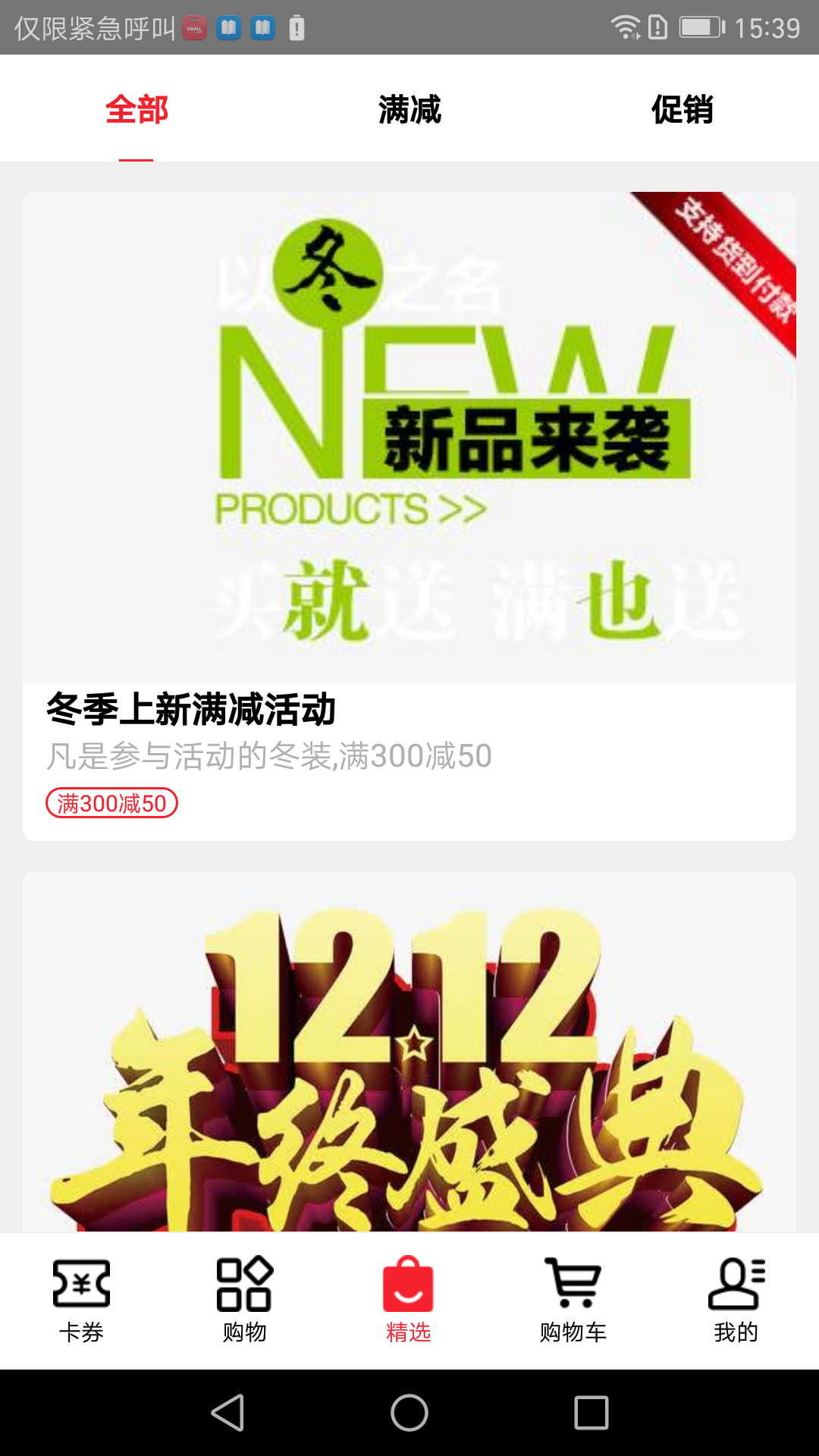Viewport: 819px width, 1456px height.
Task: Select the 全部 tab
Action: point(137,109)
